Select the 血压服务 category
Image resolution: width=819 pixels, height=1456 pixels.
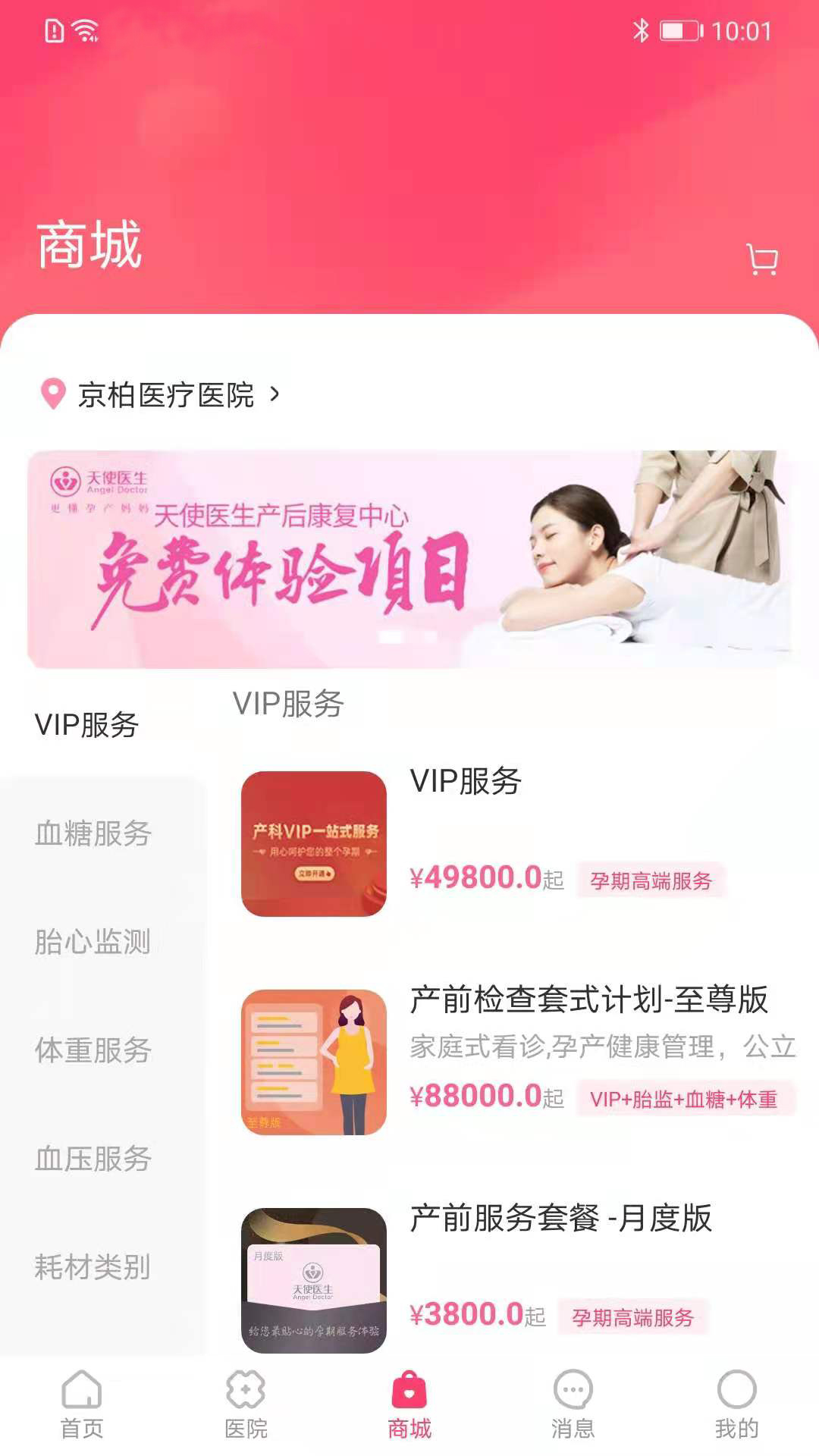[93, 1159]
